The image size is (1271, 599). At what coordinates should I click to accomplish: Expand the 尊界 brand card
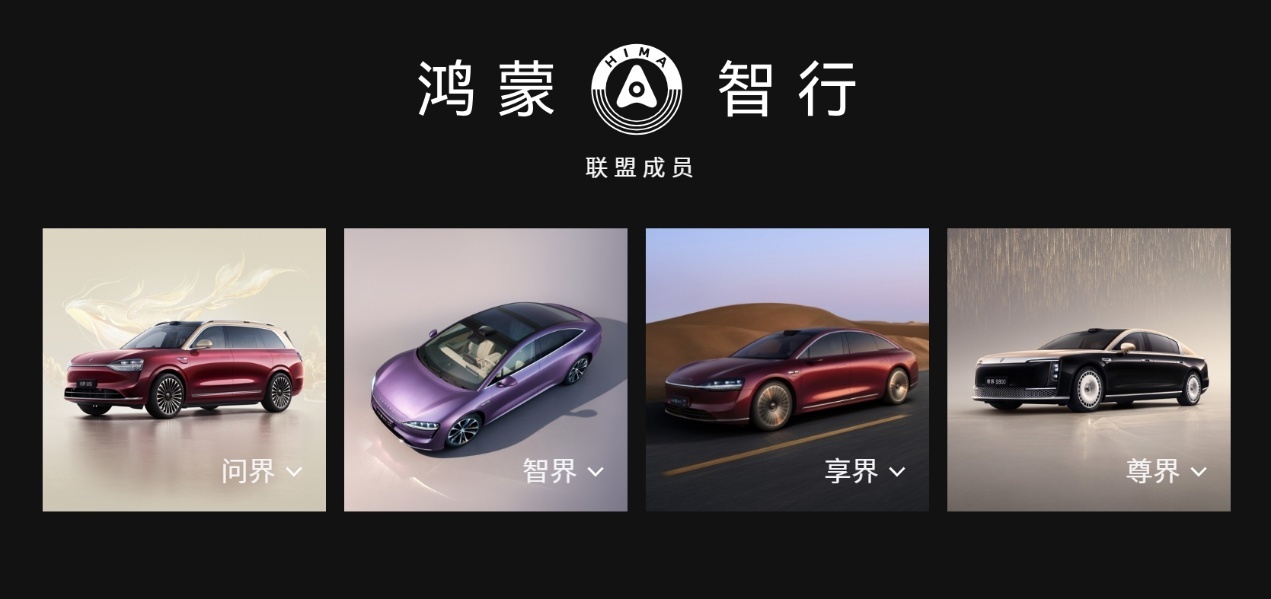1198,471
